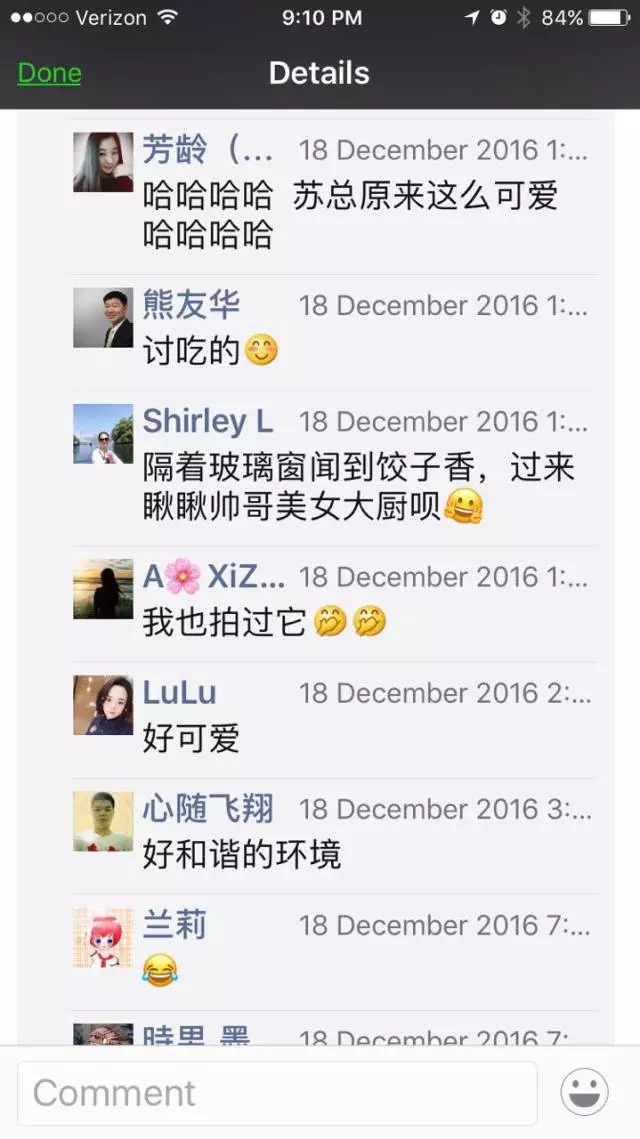Open the A XiZ commenter's avatar
Viewport: 640px width, 1139px height.
[103, 589]
